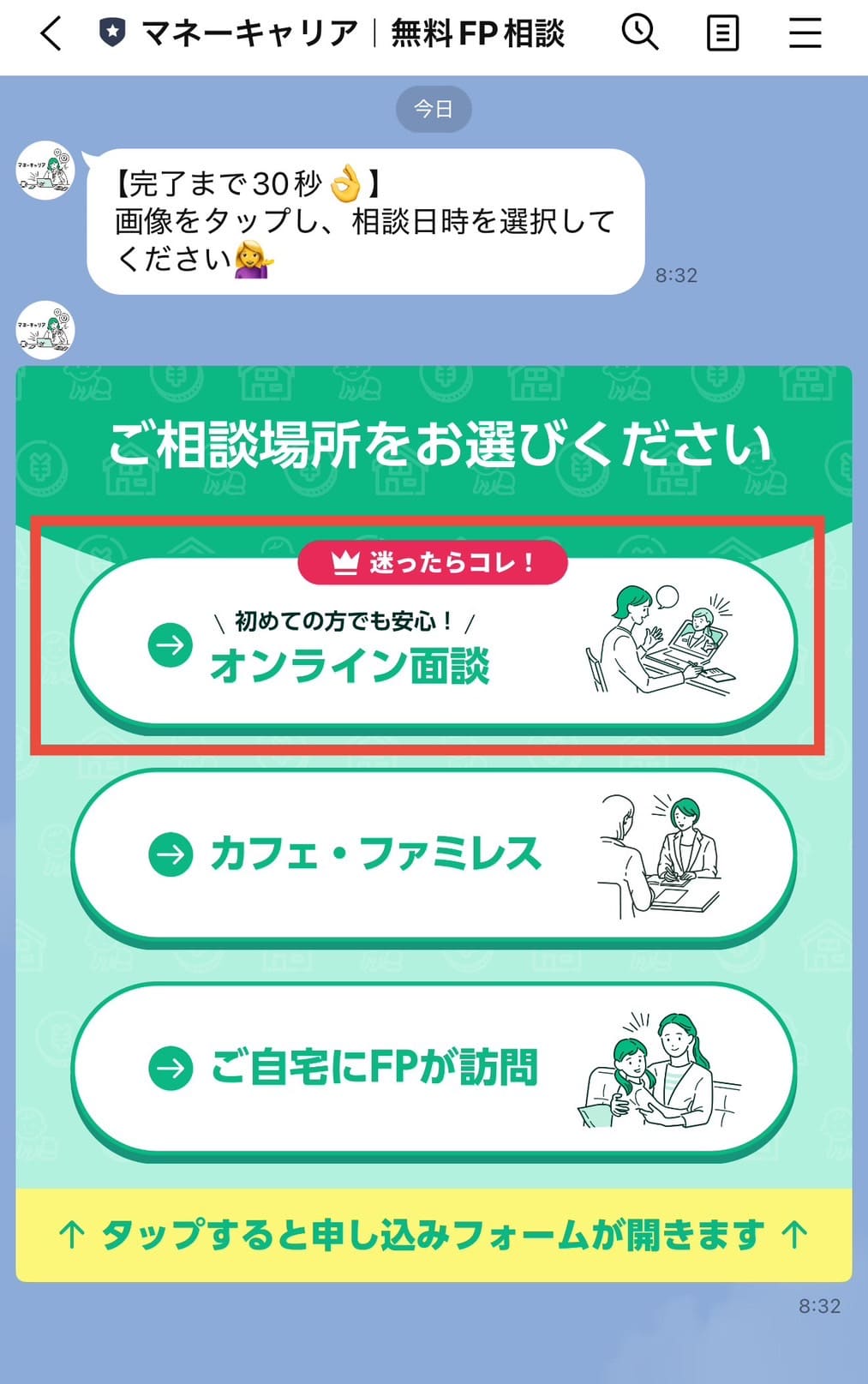Open マネーキャリア profile avatar beside the message
The height and width of the screenshot is (1384, 868).
46,171
